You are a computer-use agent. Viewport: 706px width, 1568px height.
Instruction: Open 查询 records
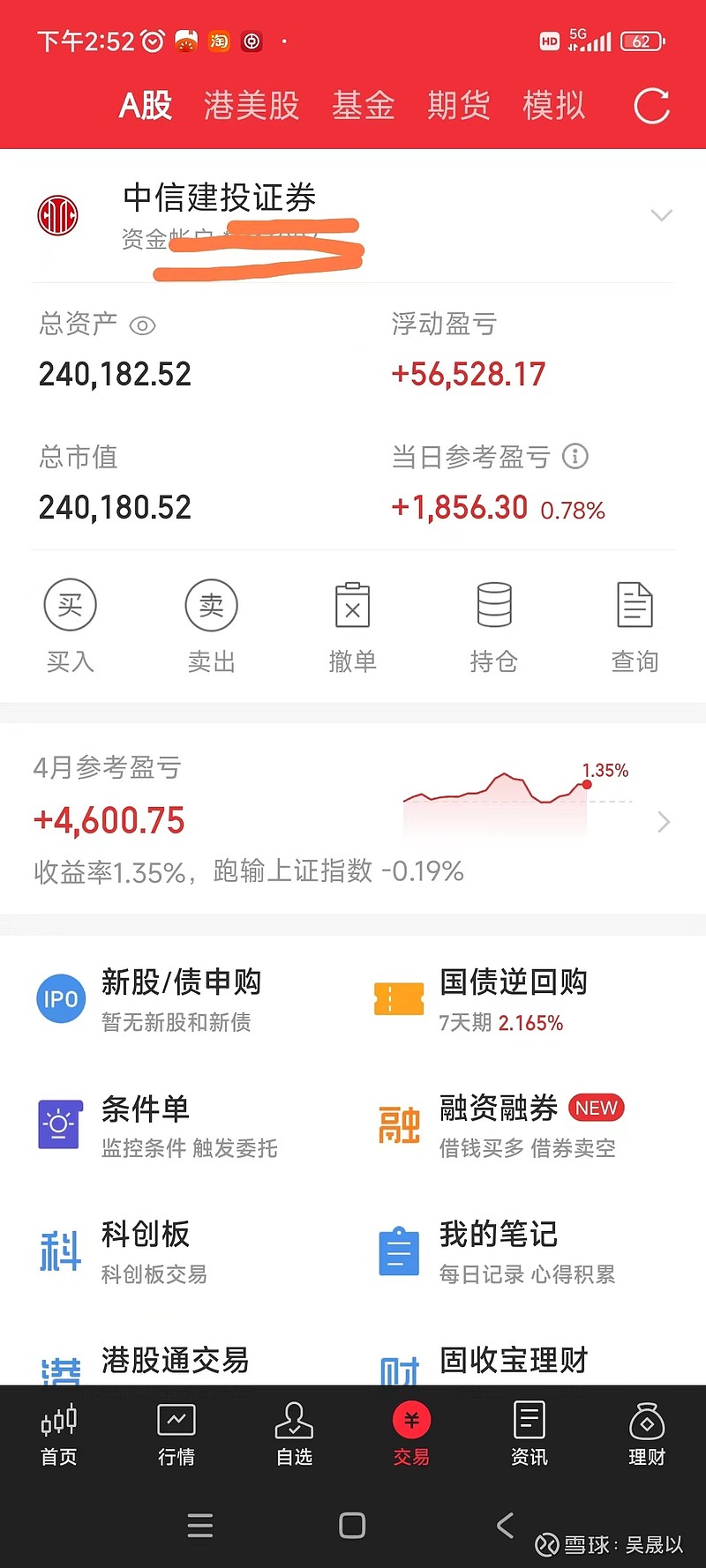[635, 624]
